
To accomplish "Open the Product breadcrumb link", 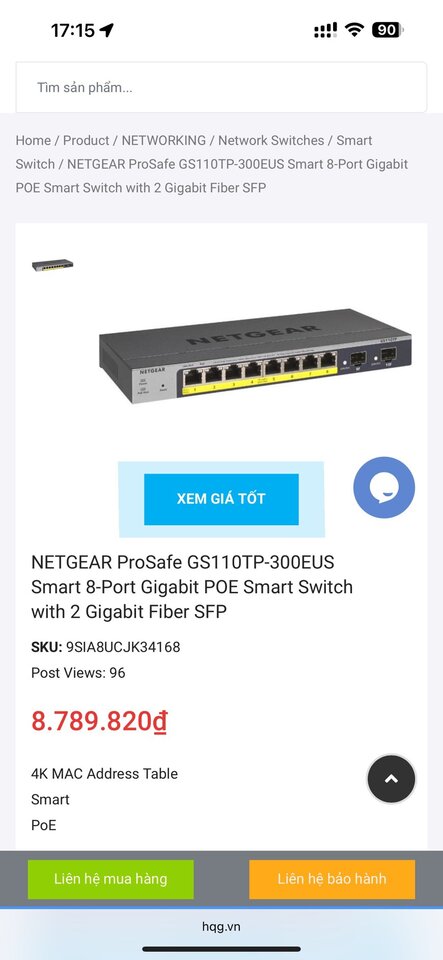I will (86, 140).
